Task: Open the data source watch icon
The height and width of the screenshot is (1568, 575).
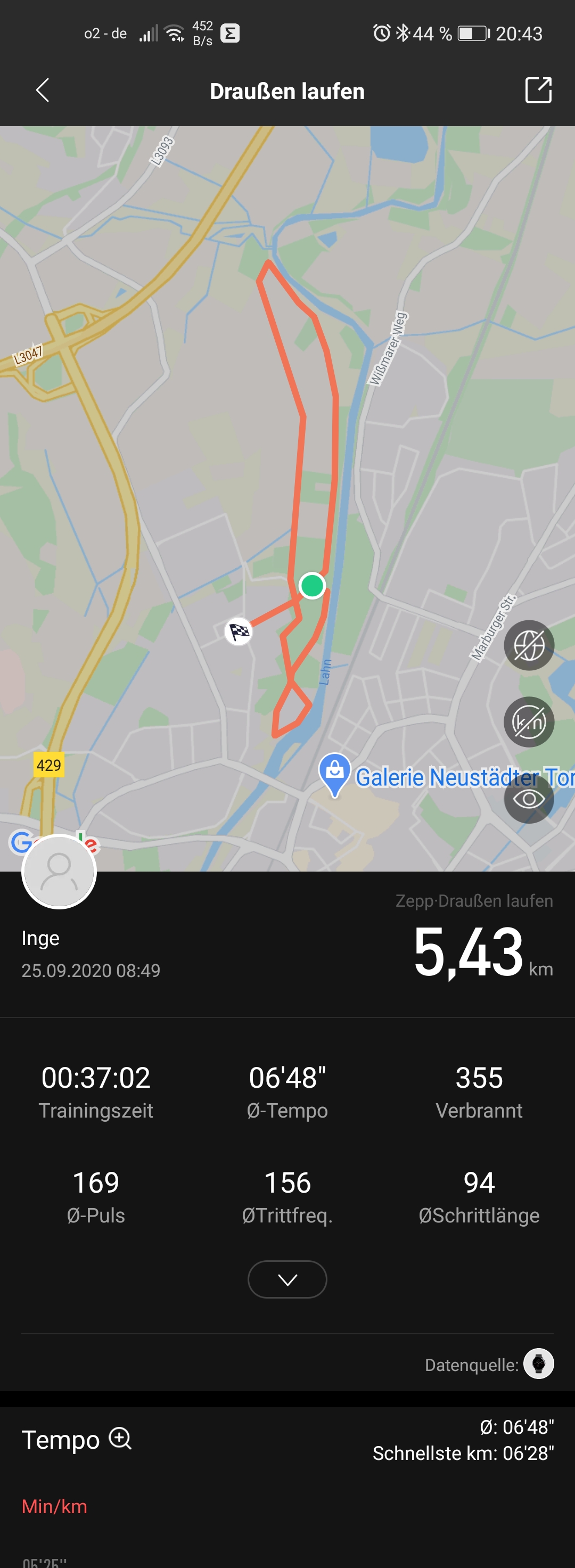Action: pyautogui.click(x=538, y=1364)
